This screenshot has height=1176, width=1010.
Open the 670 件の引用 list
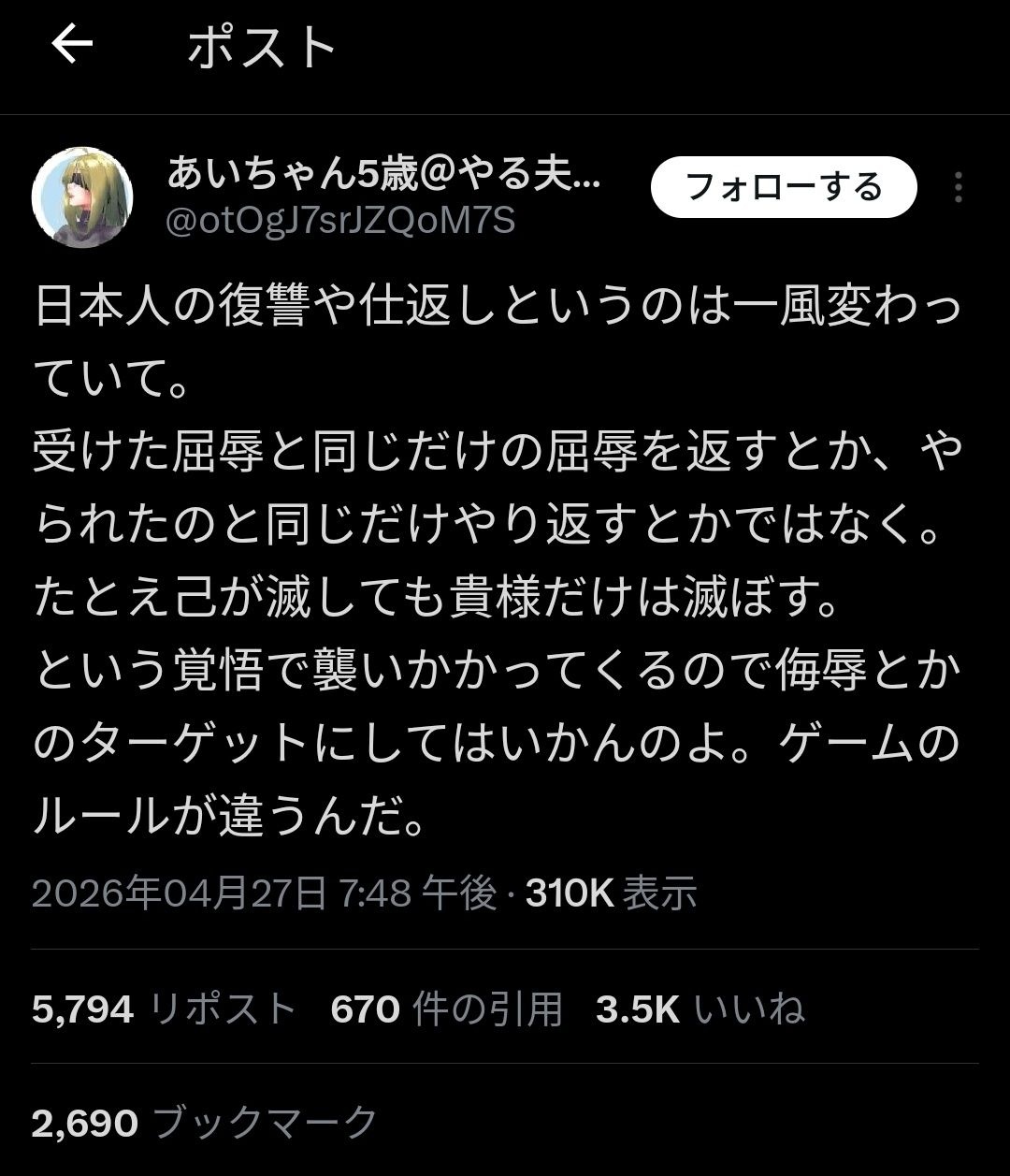[446, 1009]
